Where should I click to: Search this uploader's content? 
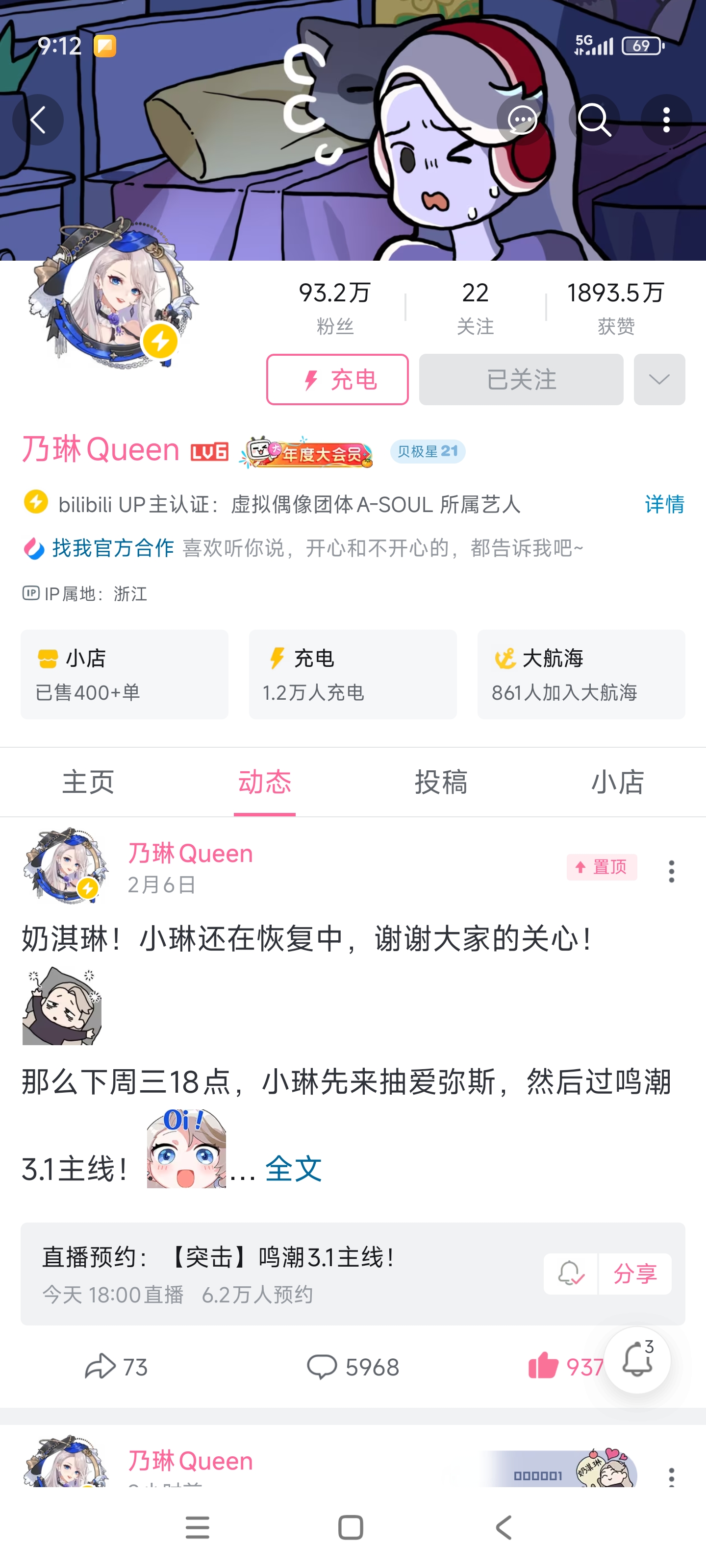tap(594, 120)
